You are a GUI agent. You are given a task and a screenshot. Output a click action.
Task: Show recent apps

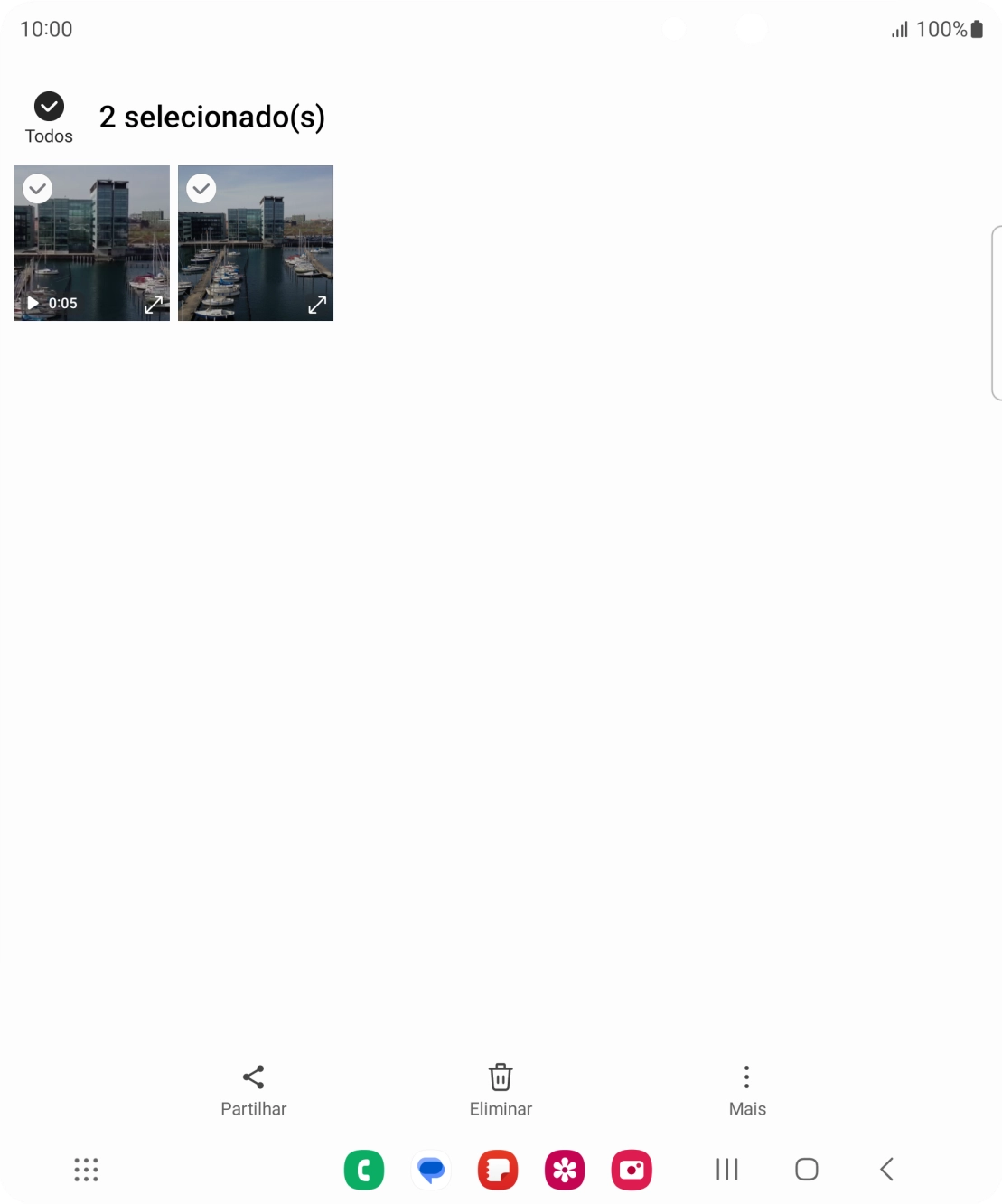point(727,1170)
